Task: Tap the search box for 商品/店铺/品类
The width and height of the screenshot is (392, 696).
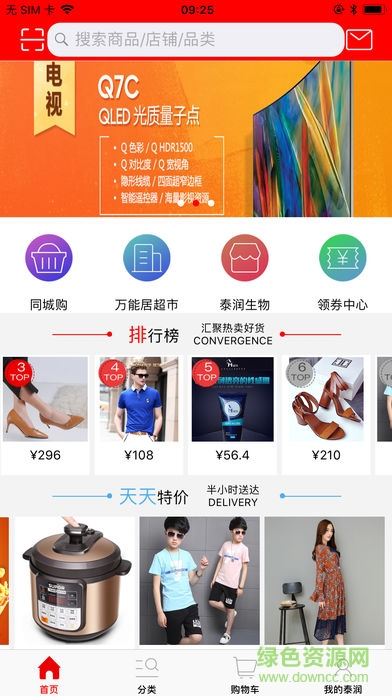Action: tap(196, 40)
